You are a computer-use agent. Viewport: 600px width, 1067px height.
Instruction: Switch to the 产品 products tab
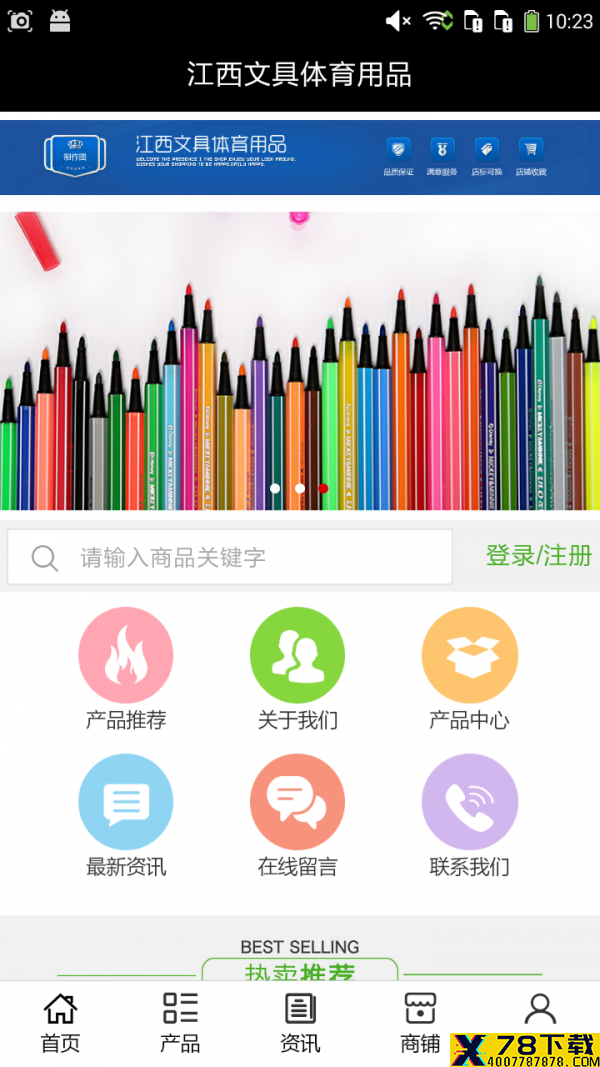180,1023
